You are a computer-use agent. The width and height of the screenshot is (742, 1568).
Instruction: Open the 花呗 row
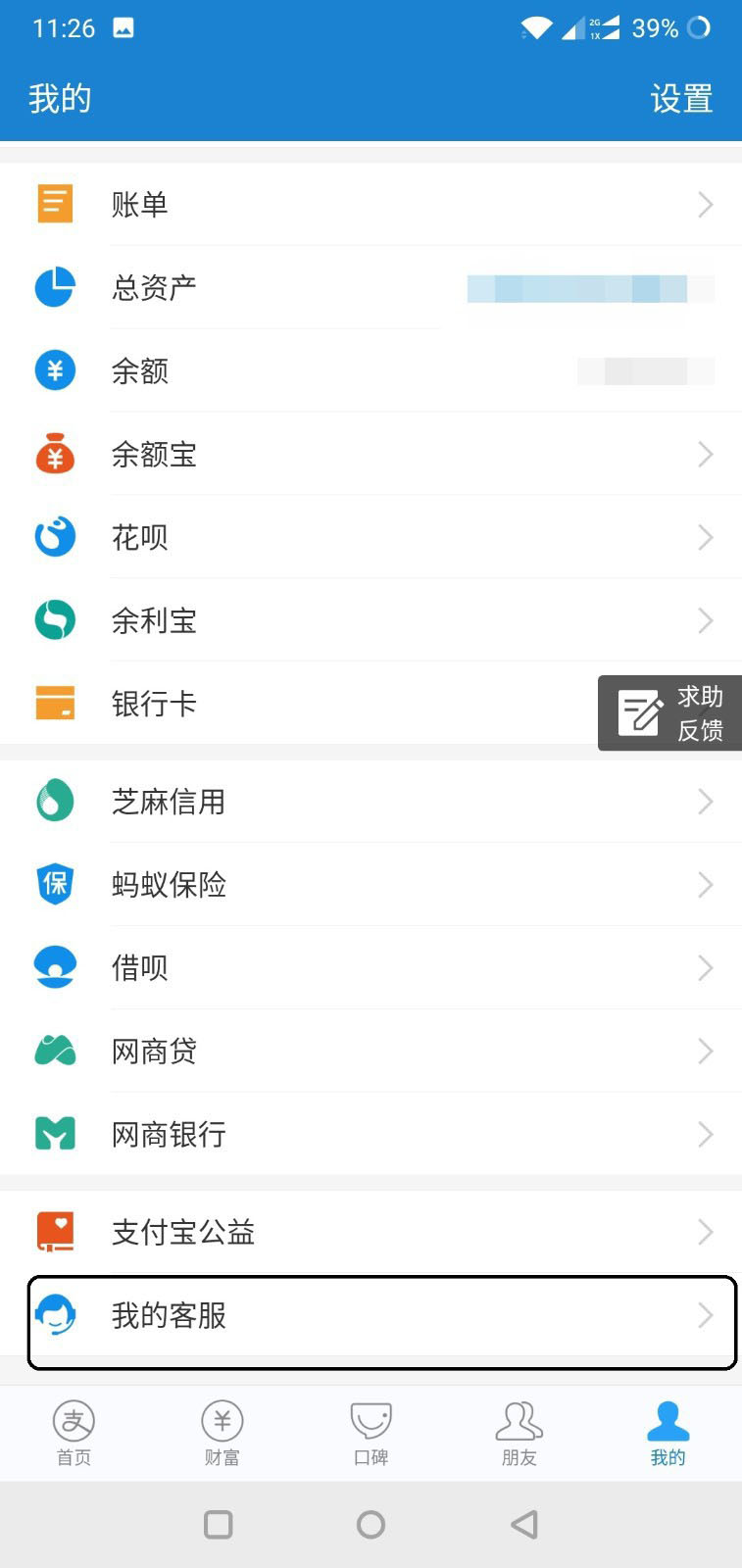(x=371, y=538)
